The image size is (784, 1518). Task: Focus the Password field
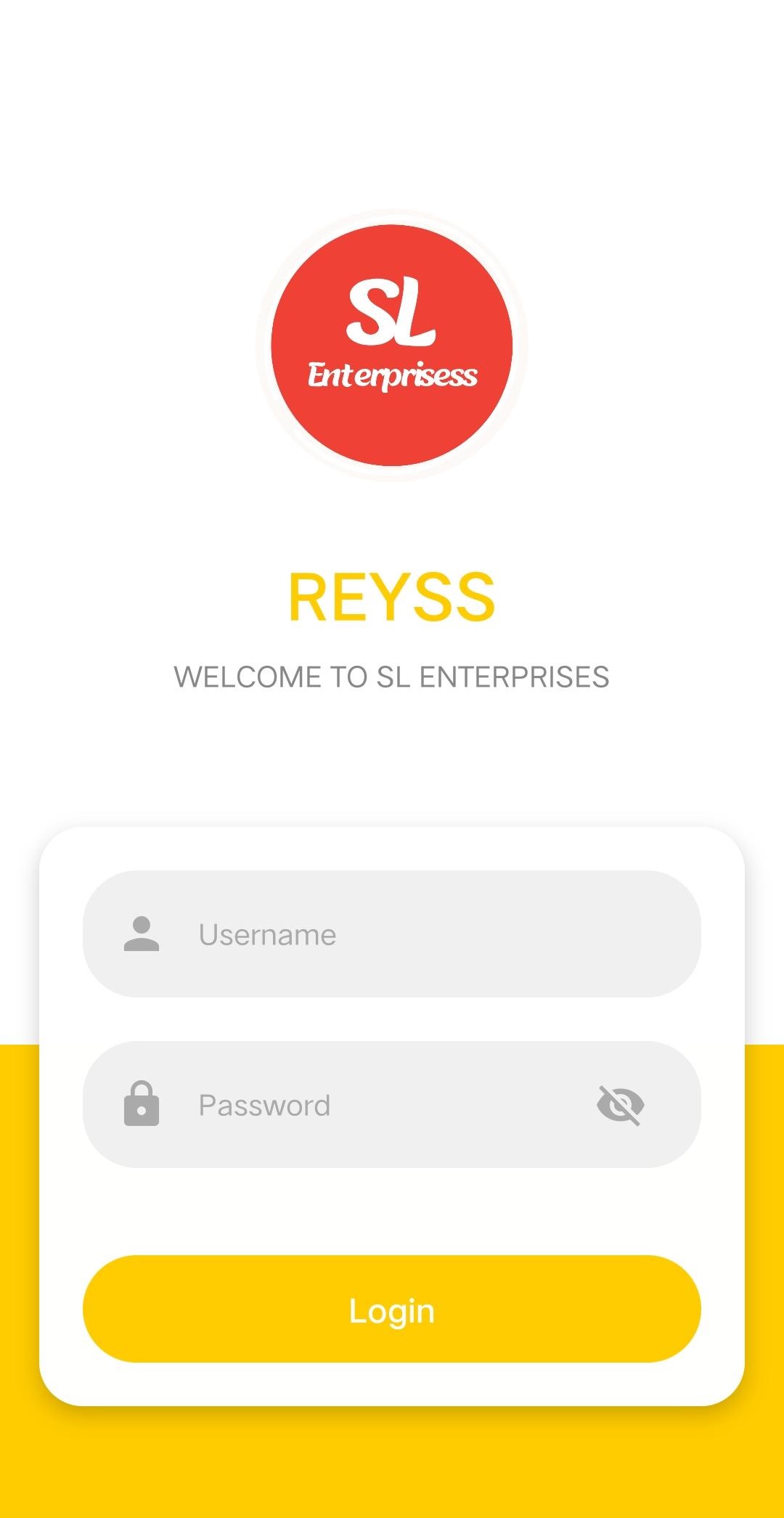click(x=392, y=1104)
